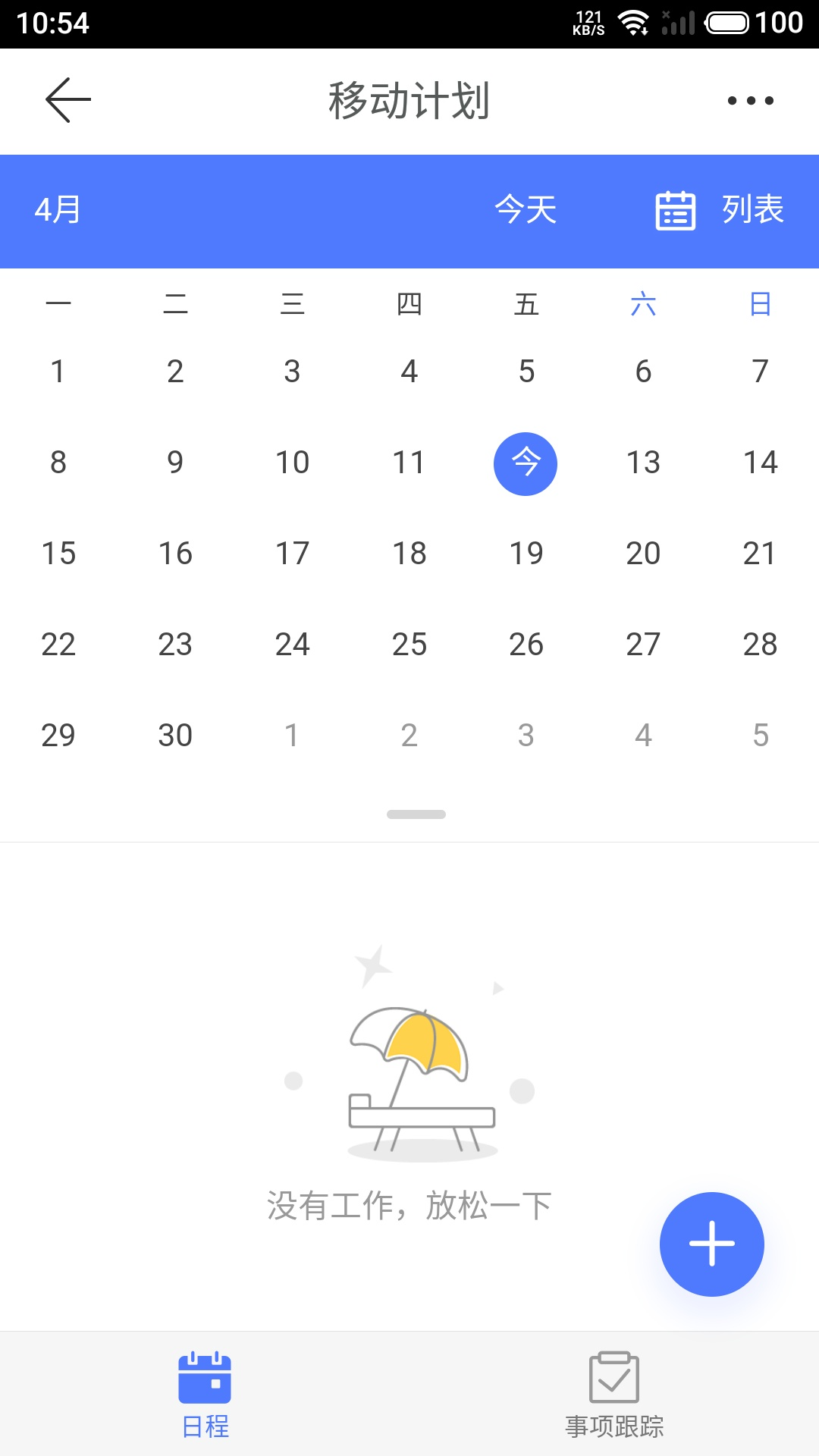819x1456 pixels.
Task: Select April 1 on the calendar
Action: pos(58,372)
